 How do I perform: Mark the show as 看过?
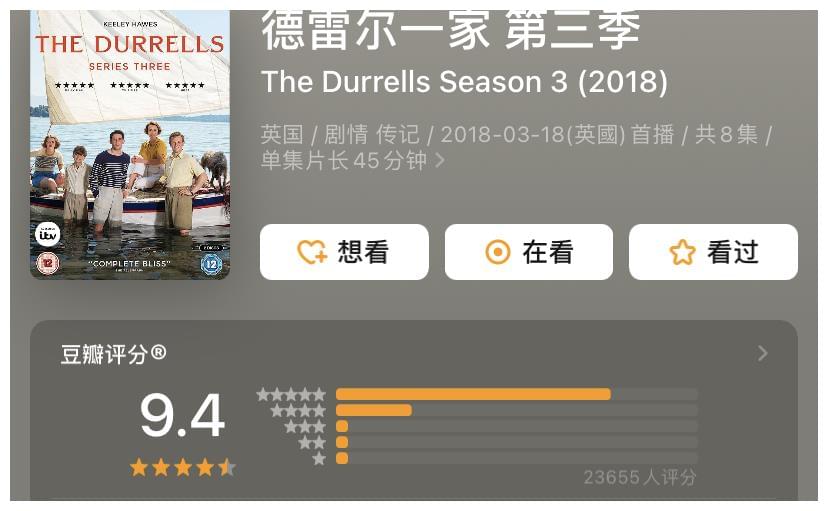[x=713, y=252]
